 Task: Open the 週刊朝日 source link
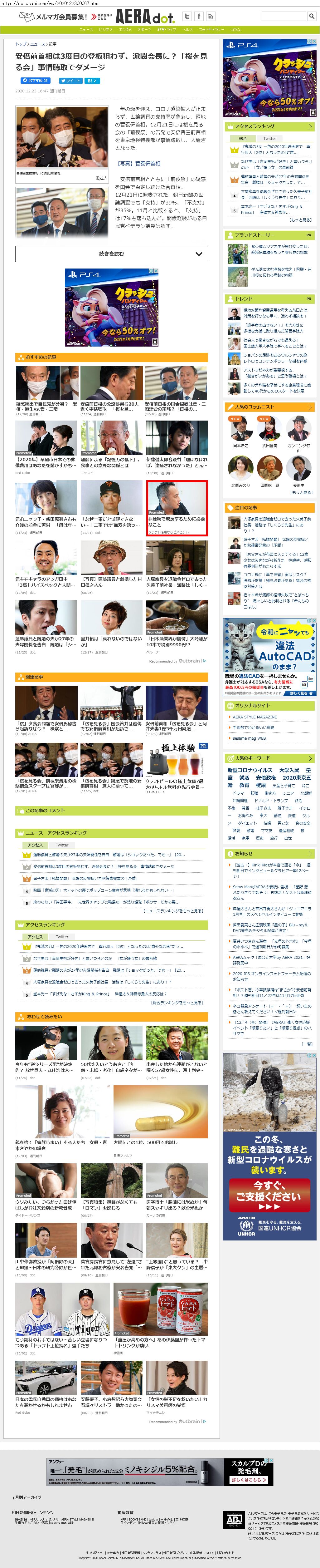(x=57, y=91)
